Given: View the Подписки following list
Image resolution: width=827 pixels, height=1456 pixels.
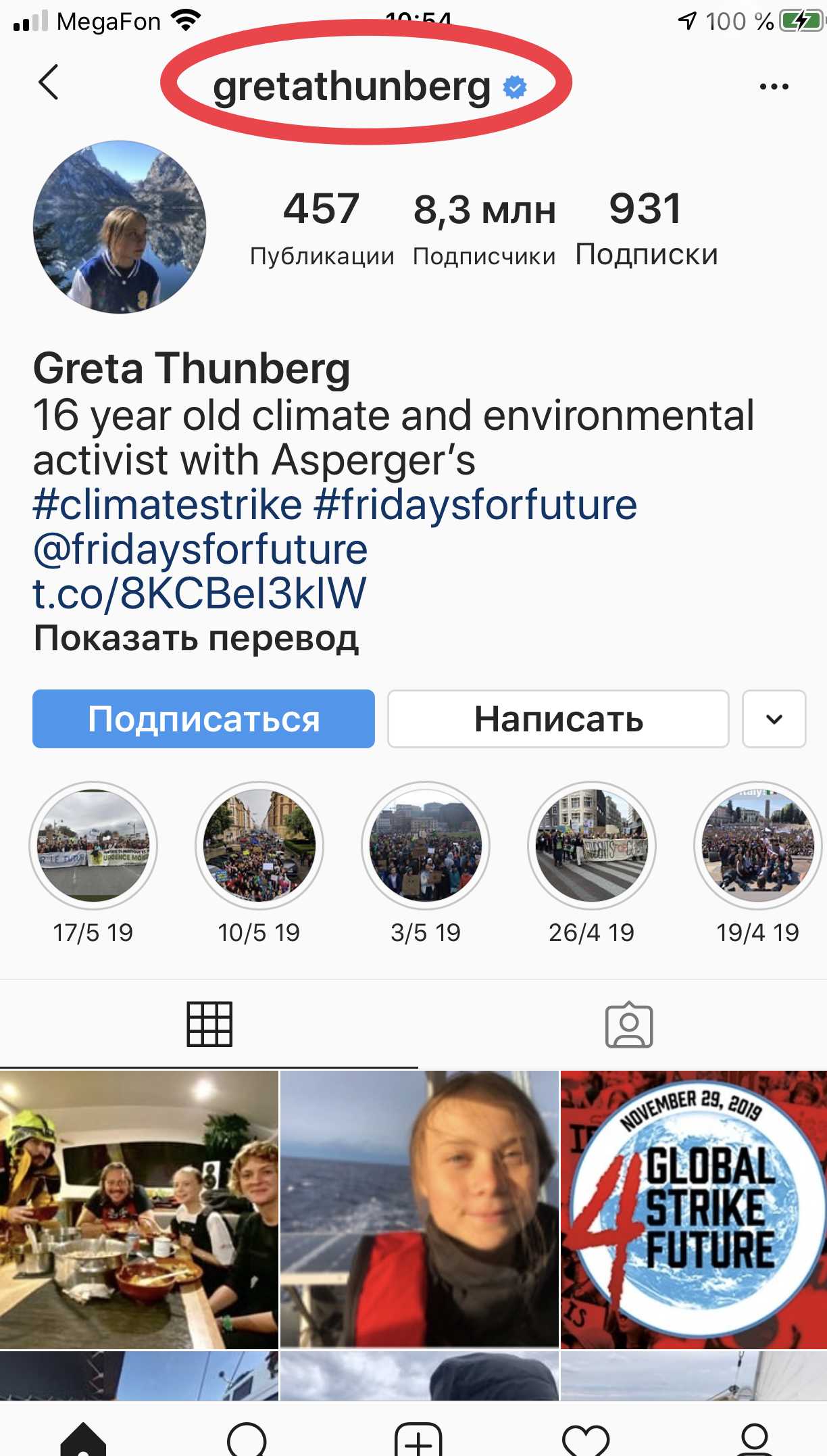Looking at the screenshot, I should tap(646, 226).
